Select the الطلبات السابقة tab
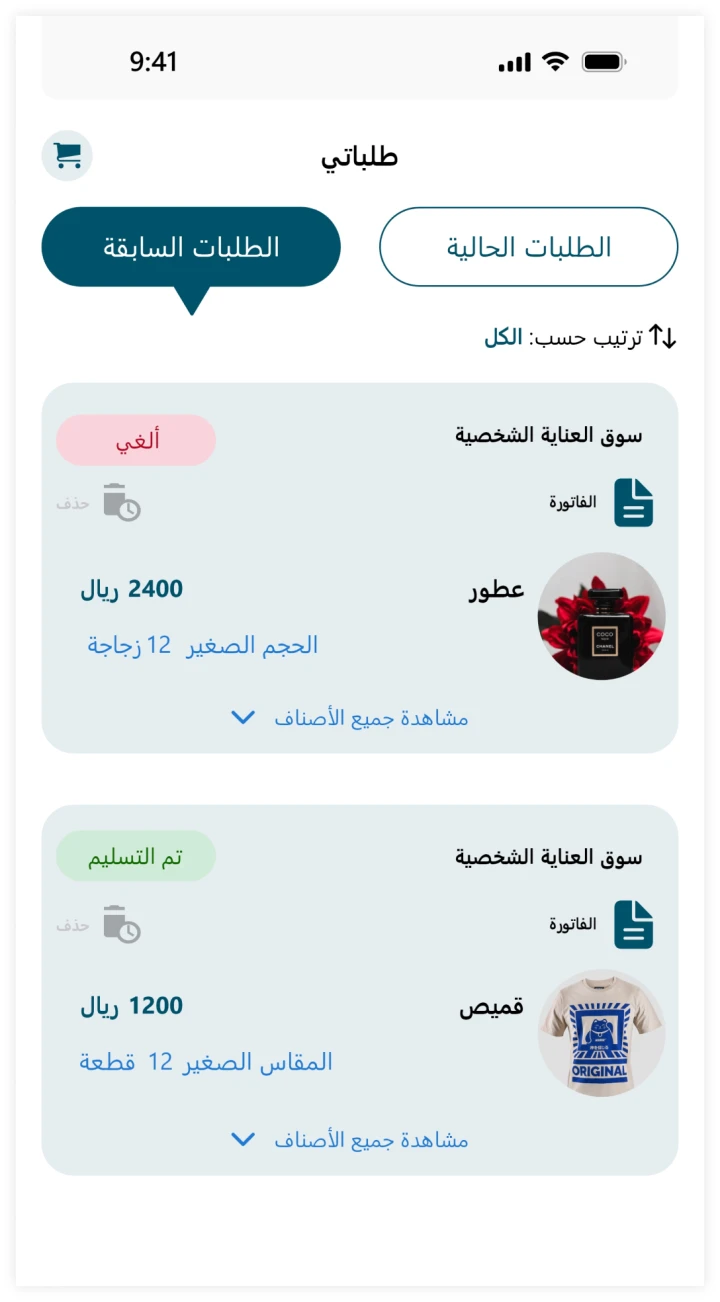Screen dimensions: 720x1302 [191, 247]
